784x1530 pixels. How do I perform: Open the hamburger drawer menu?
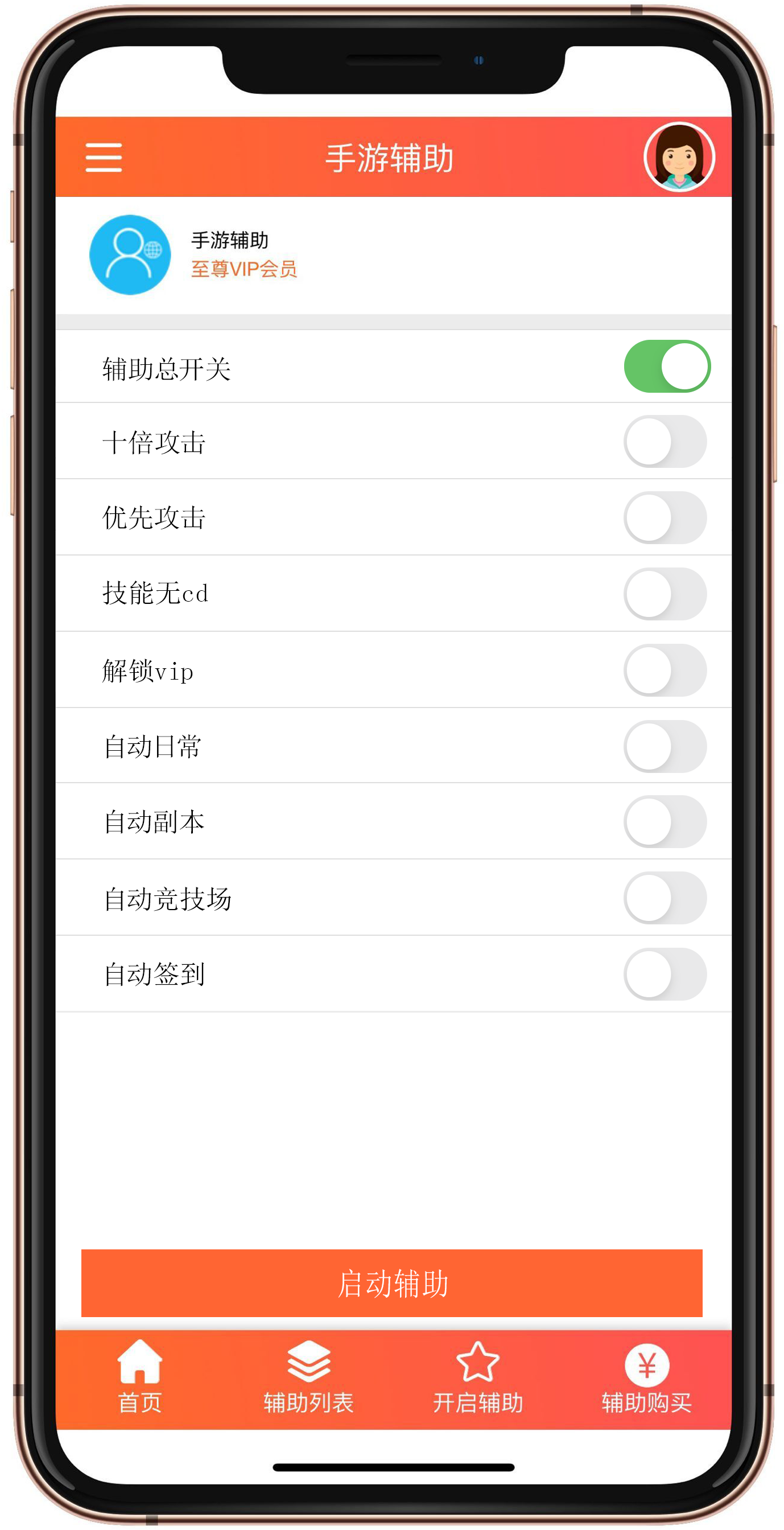[104, 158]
